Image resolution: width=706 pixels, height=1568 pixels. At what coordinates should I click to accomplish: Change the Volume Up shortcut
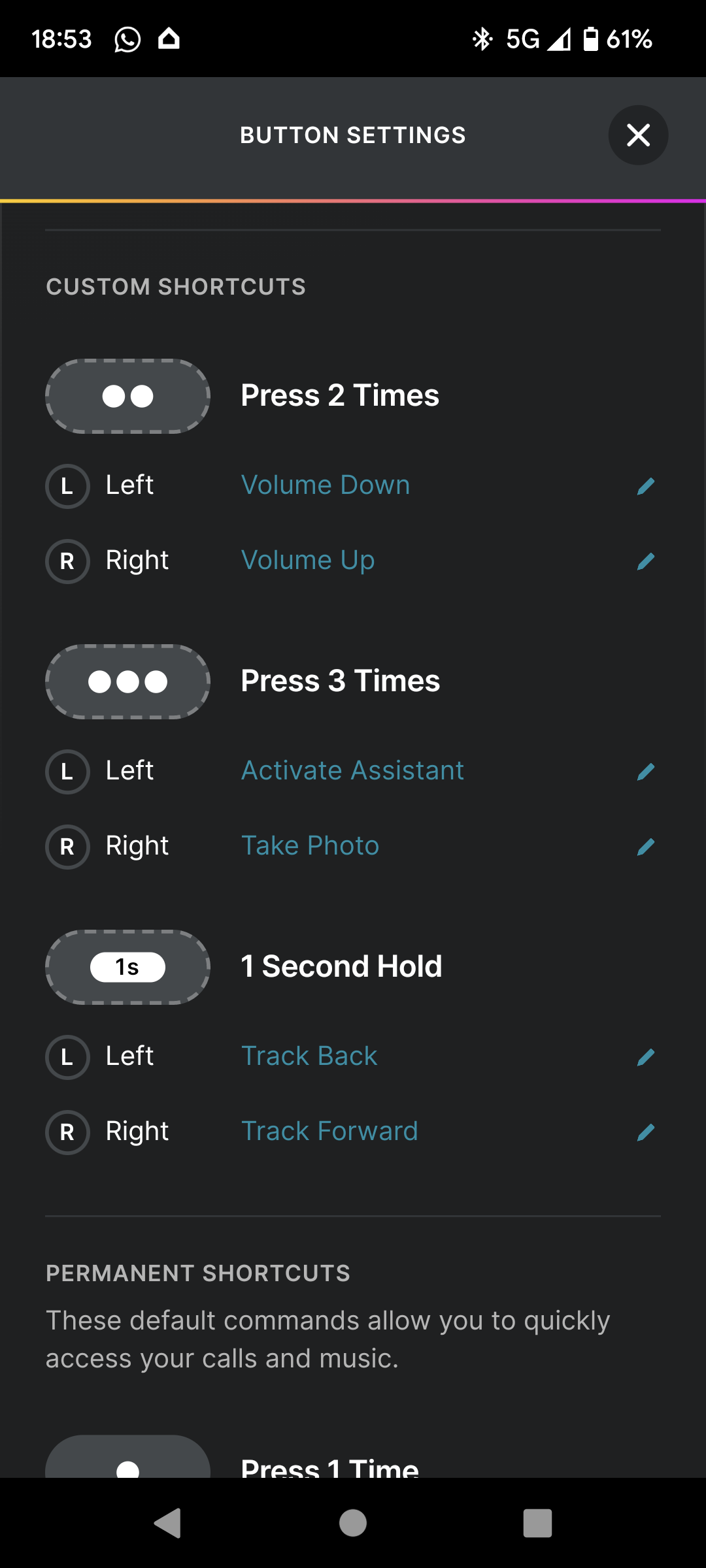point(645,561)
